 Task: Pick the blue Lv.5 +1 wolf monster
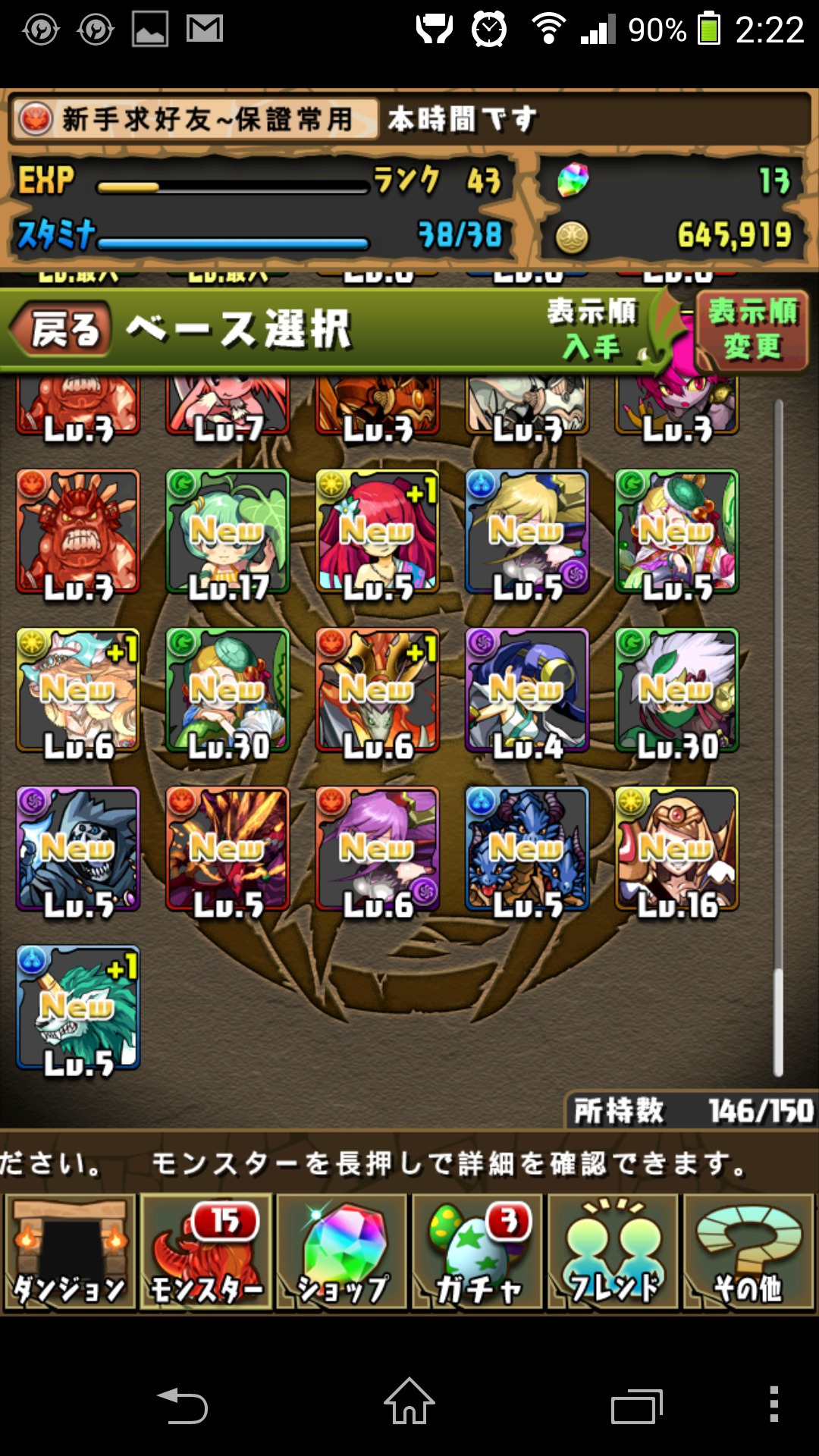click(x=78, y=1008)
